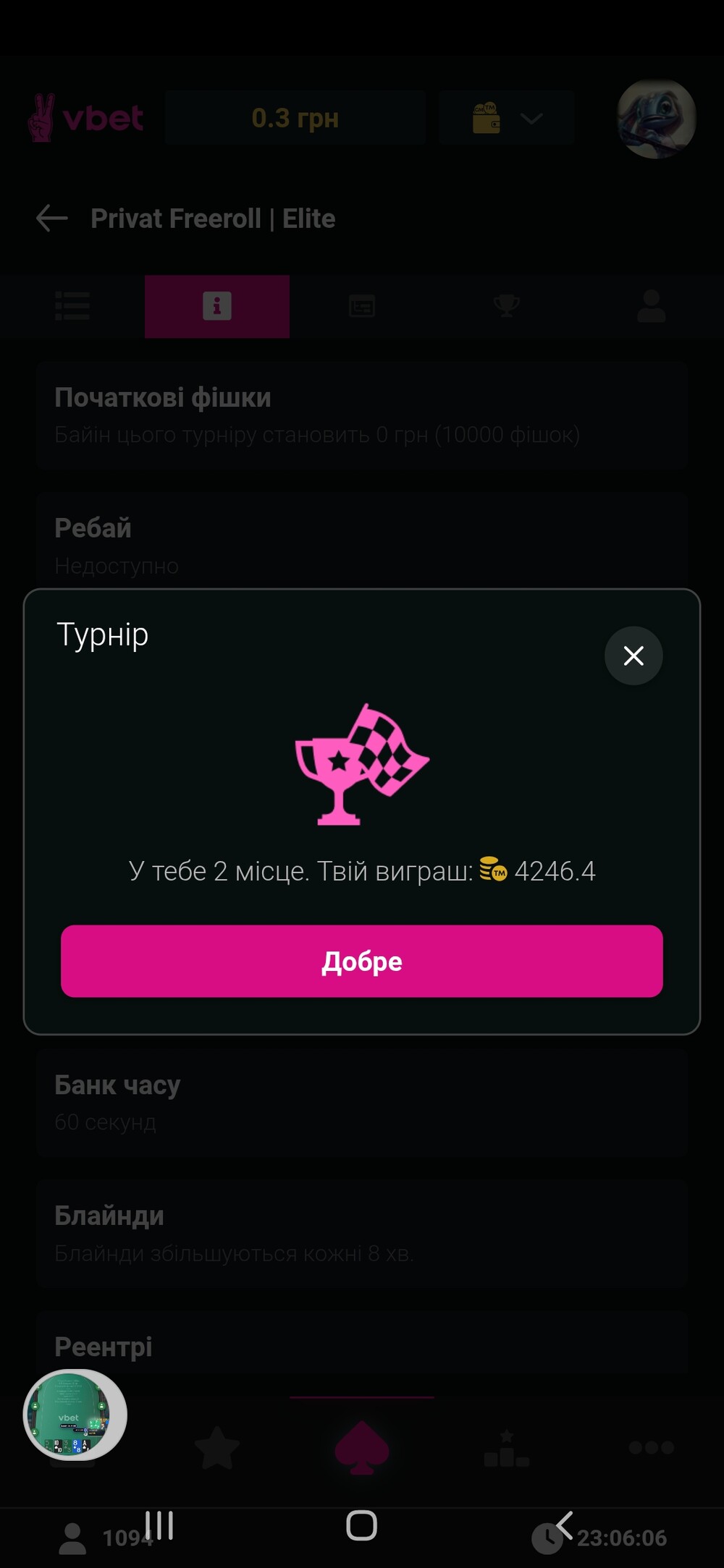Image resolution: width=724 pixels, height=1568 pixels.
Task: Expand the wallet dropdown
Action: click(506, 118)
